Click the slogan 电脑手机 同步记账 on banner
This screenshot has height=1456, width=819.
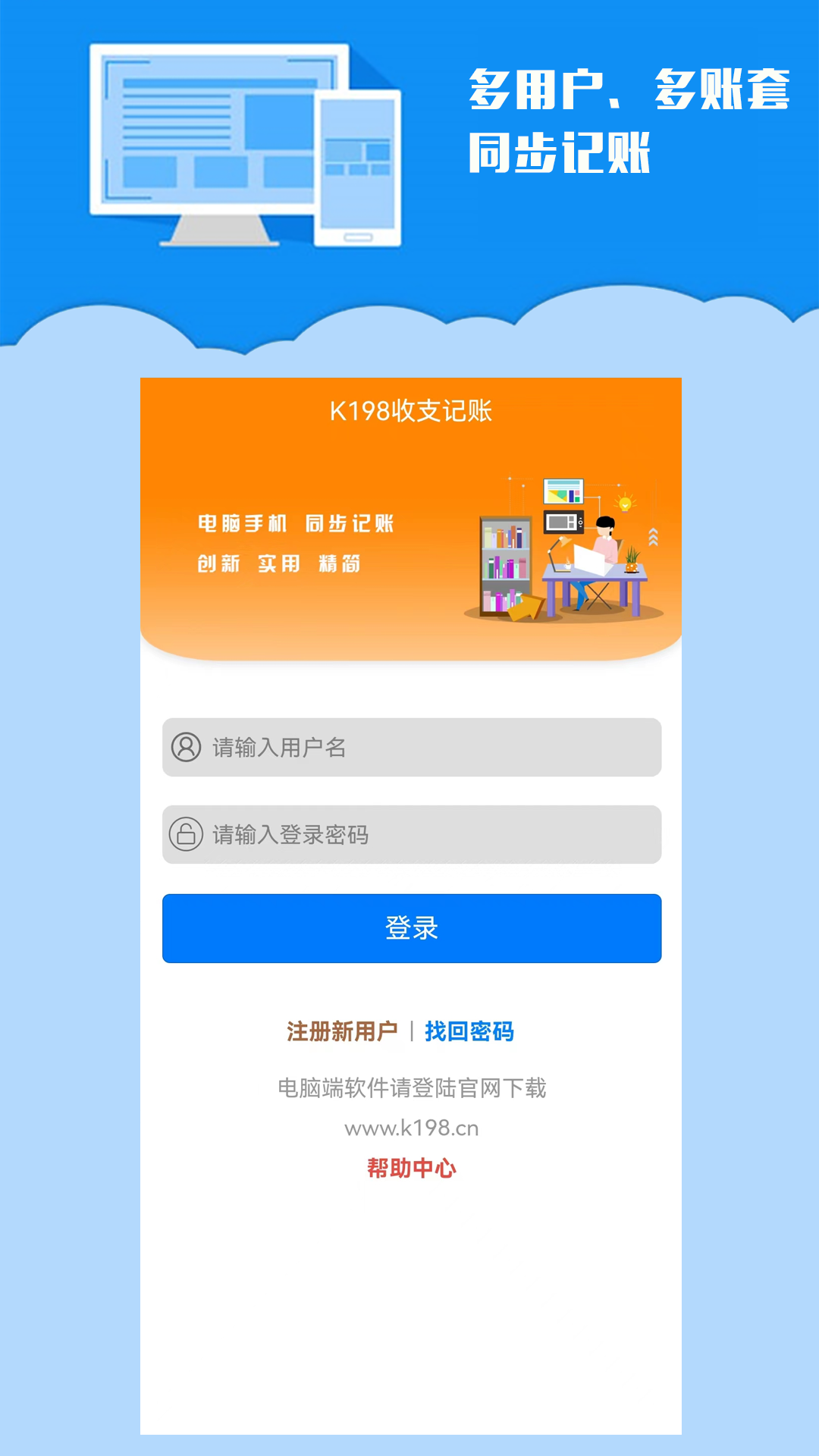pos(297,525)
